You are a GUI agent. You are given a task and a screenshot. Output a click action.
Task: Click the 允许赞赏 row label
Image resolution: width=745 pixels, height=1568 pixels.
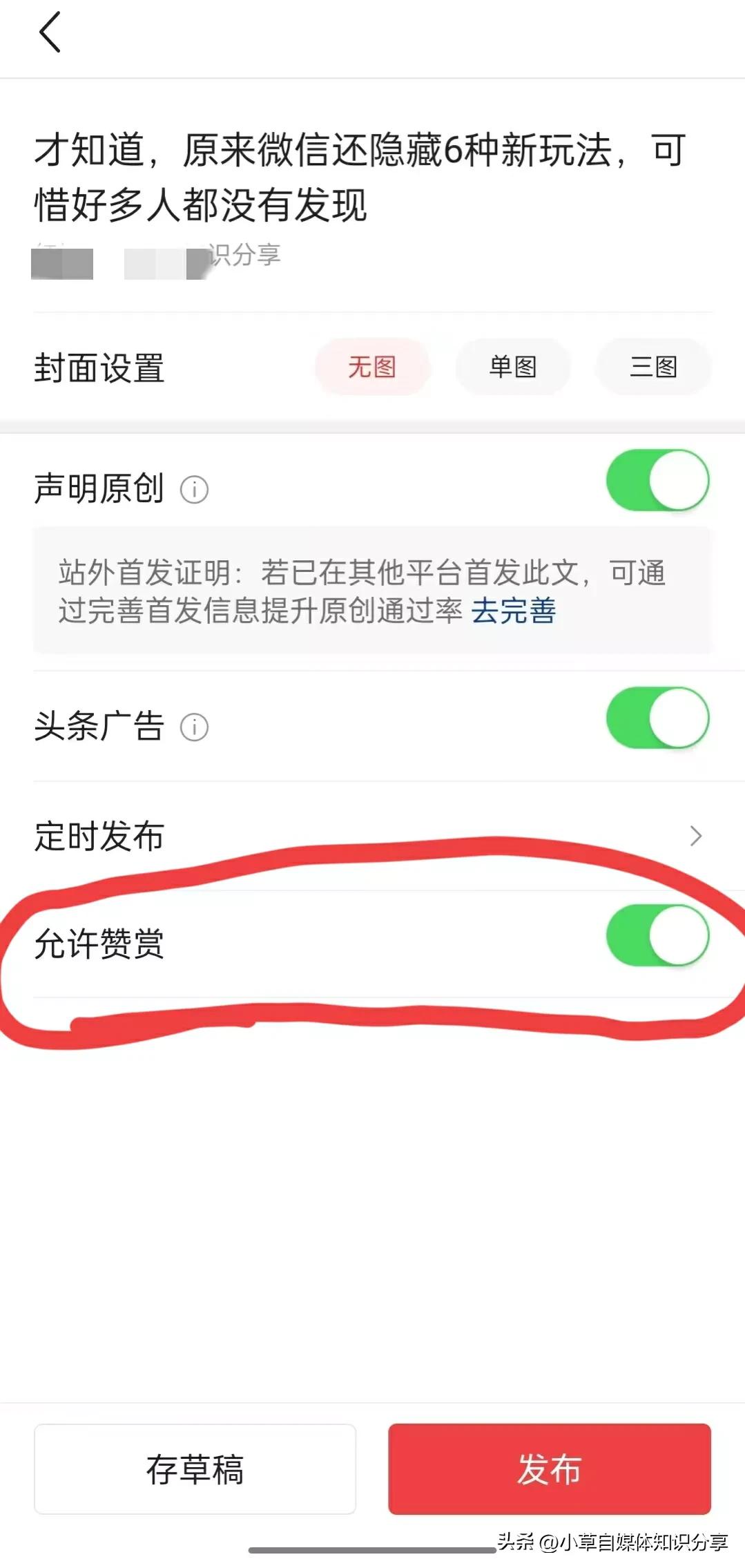click(x=97, y=941)
